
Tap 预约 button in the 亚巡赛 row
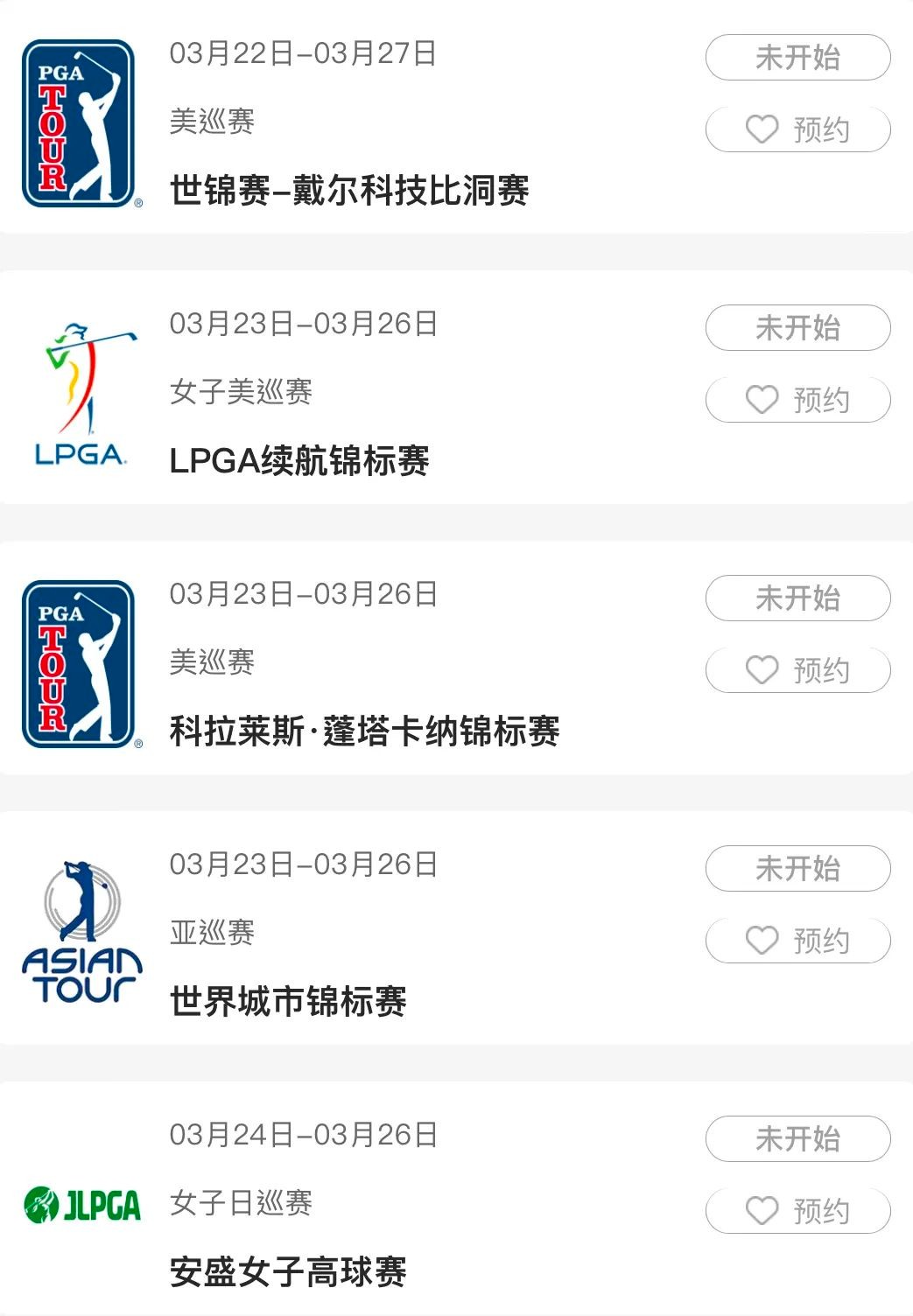(x=797, y=941)
